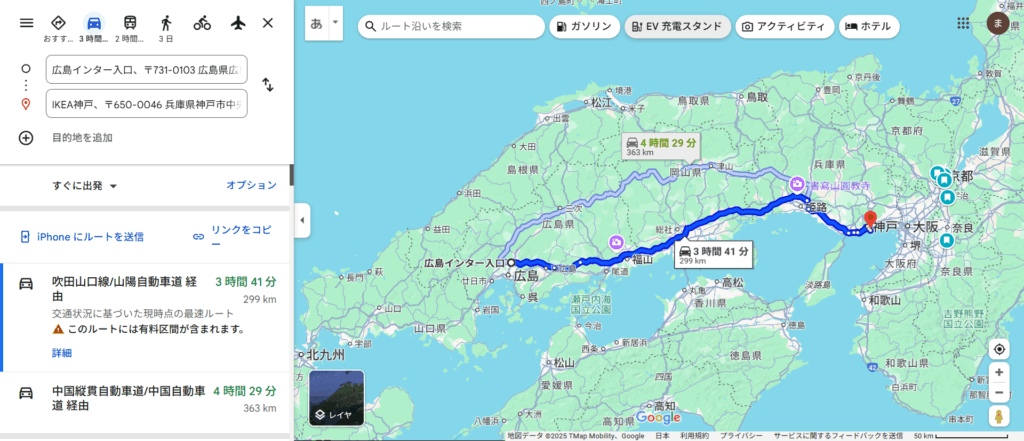The height and width of the screenshot is (441, 1024).
Task: Select the cycling mode tab
Action: click(x=202, y=22)
